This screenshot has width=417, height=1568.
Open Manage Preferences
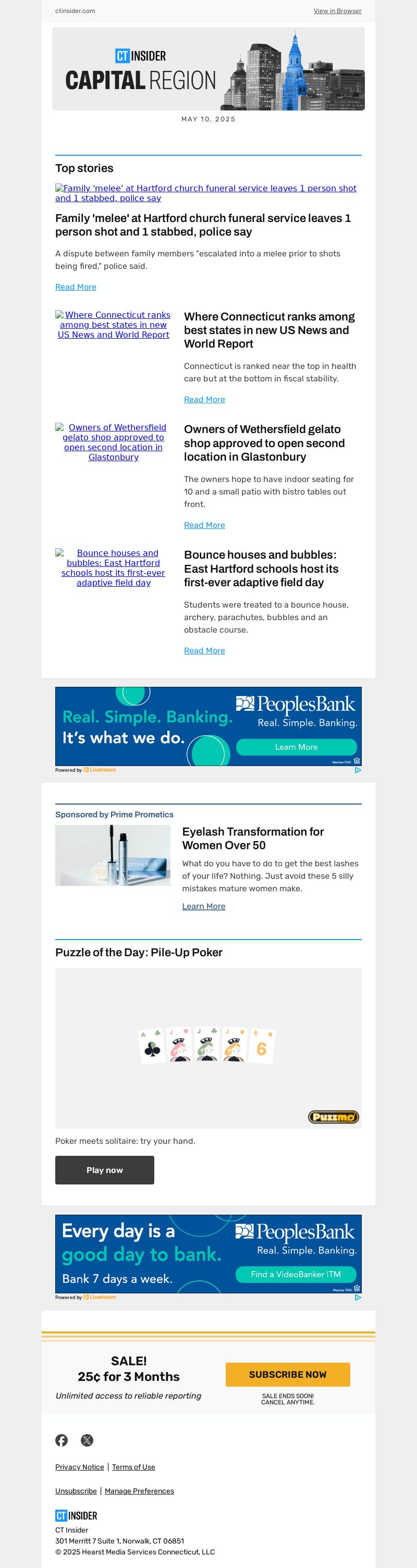pos(139,1491)
